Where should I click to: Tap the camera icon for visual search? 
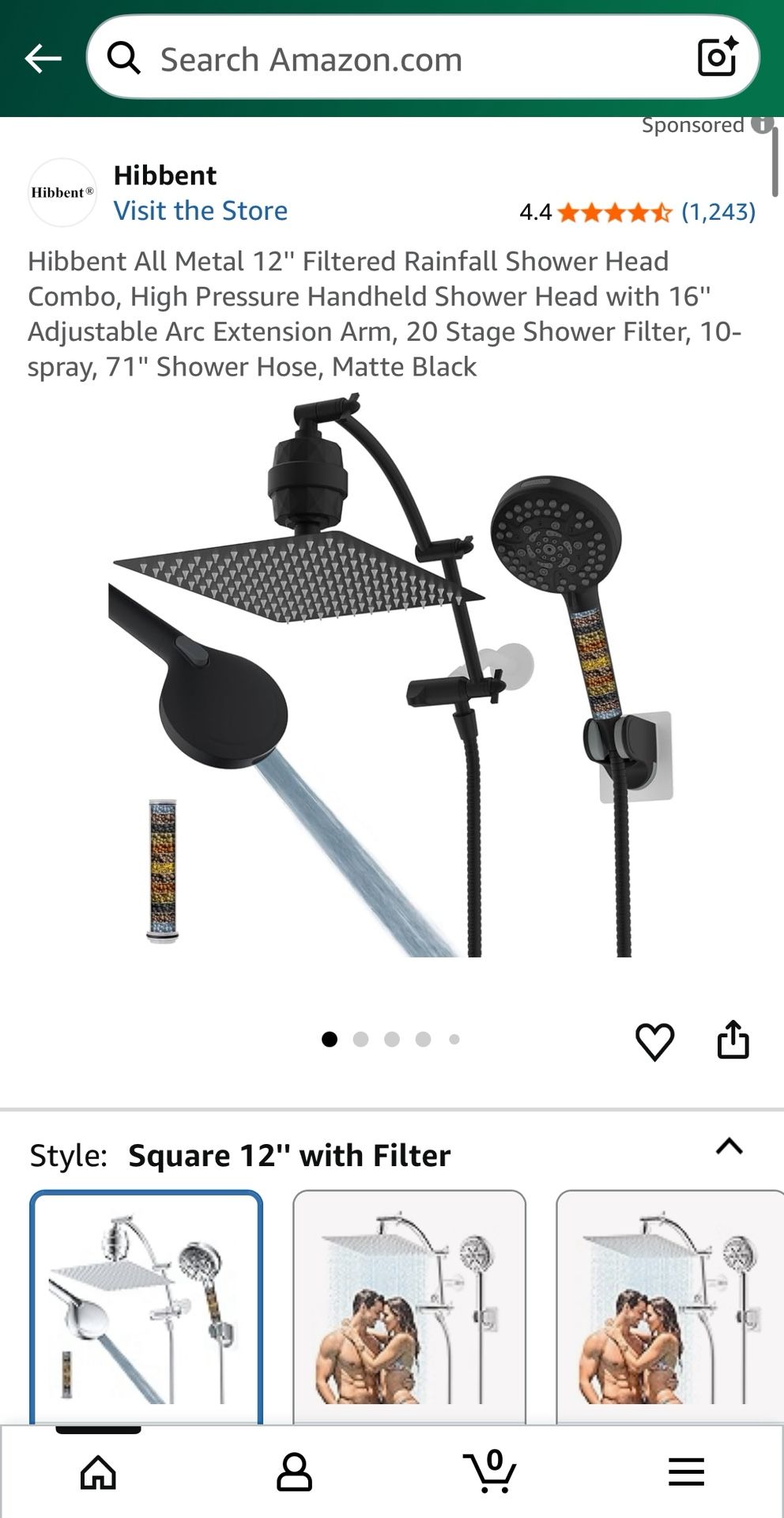point(718,59)
